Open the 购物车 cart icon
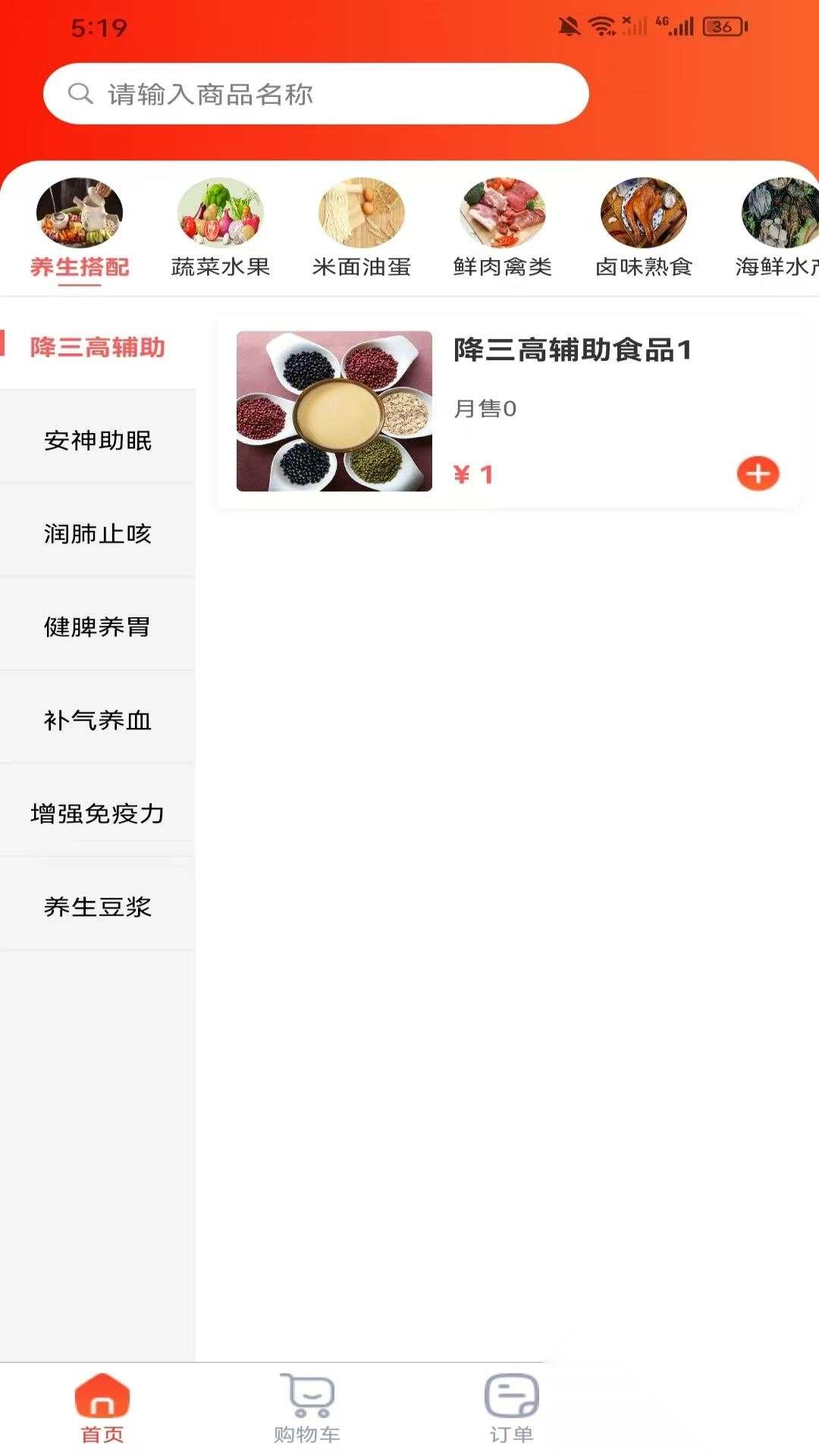 pos(307,1407)
